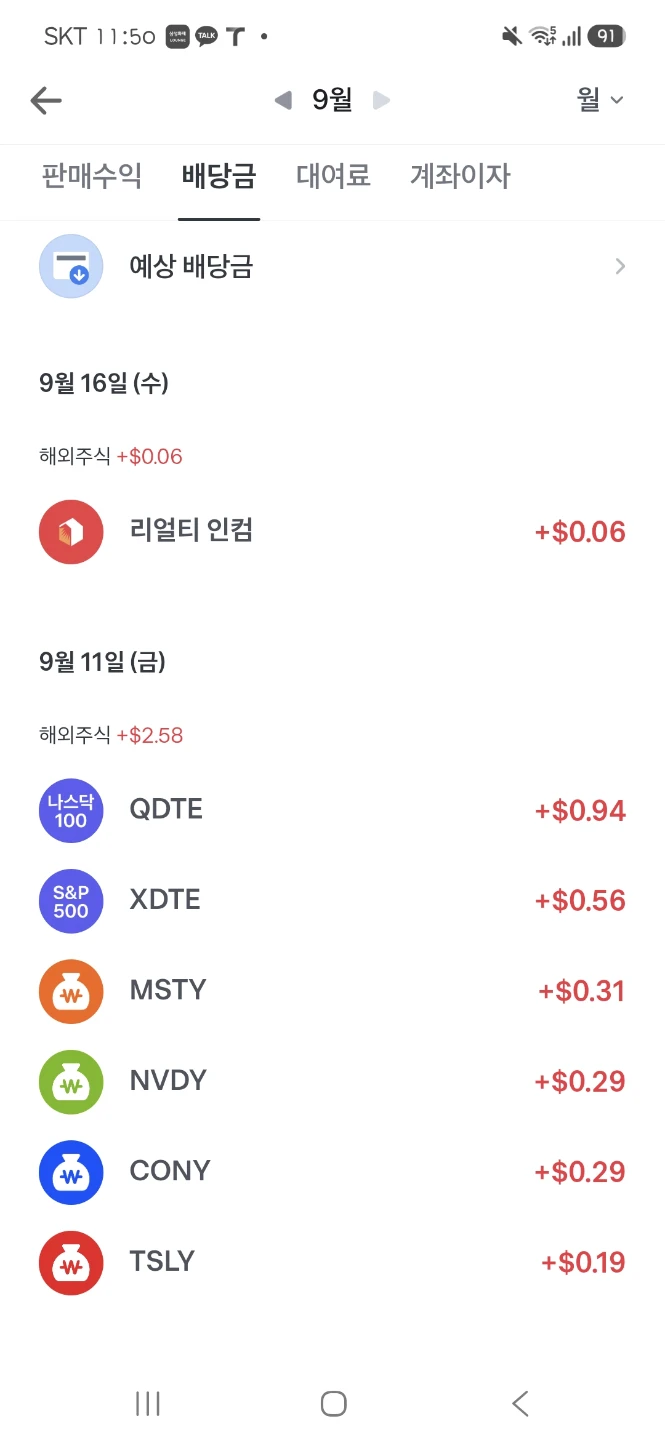
Task: View the XDTE dividend details
Action: pyautogui.click(x=332, y=900)
